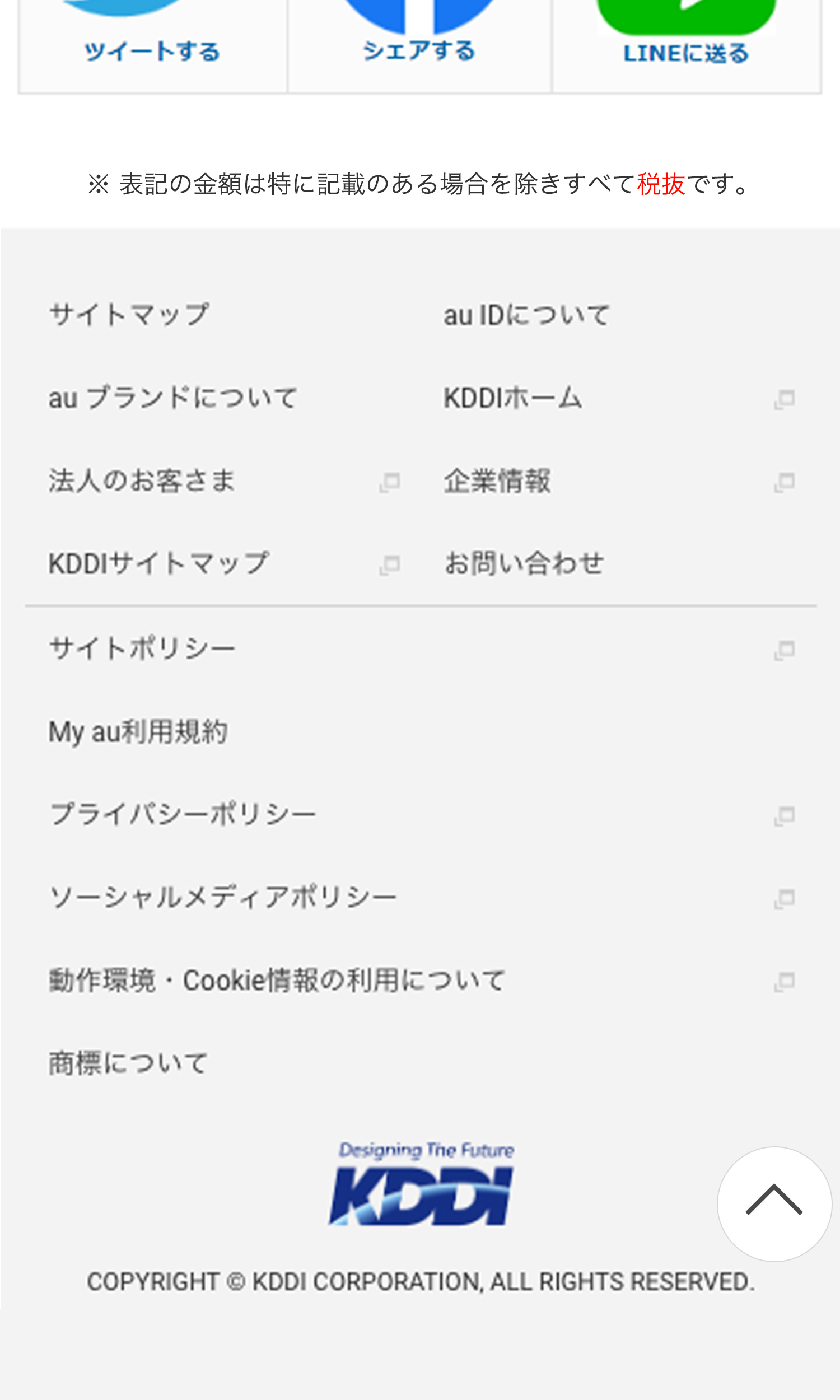
Task: Visit the KDDIホーム link
Action: click(619, 398)
